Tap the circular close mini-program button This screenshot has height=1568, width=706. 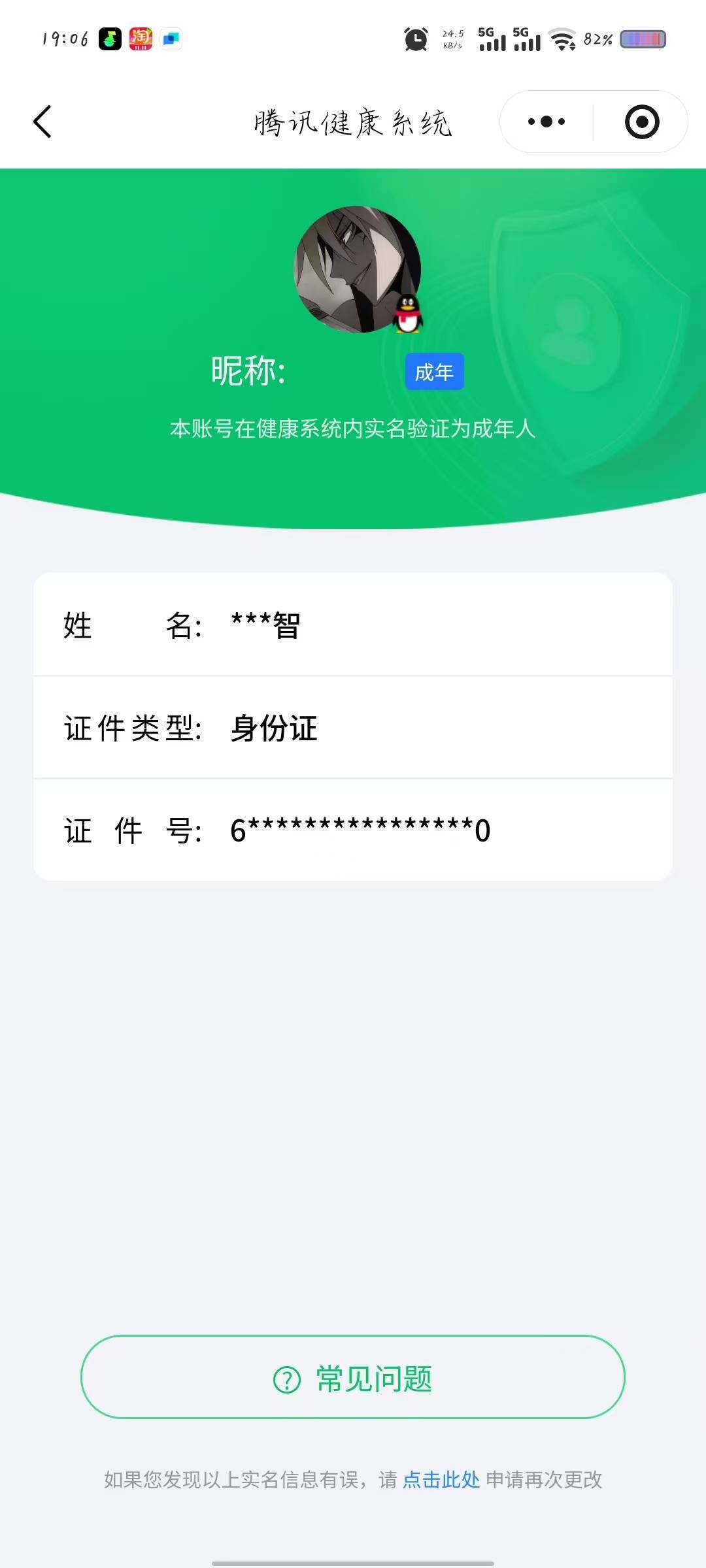coord(642,122)
